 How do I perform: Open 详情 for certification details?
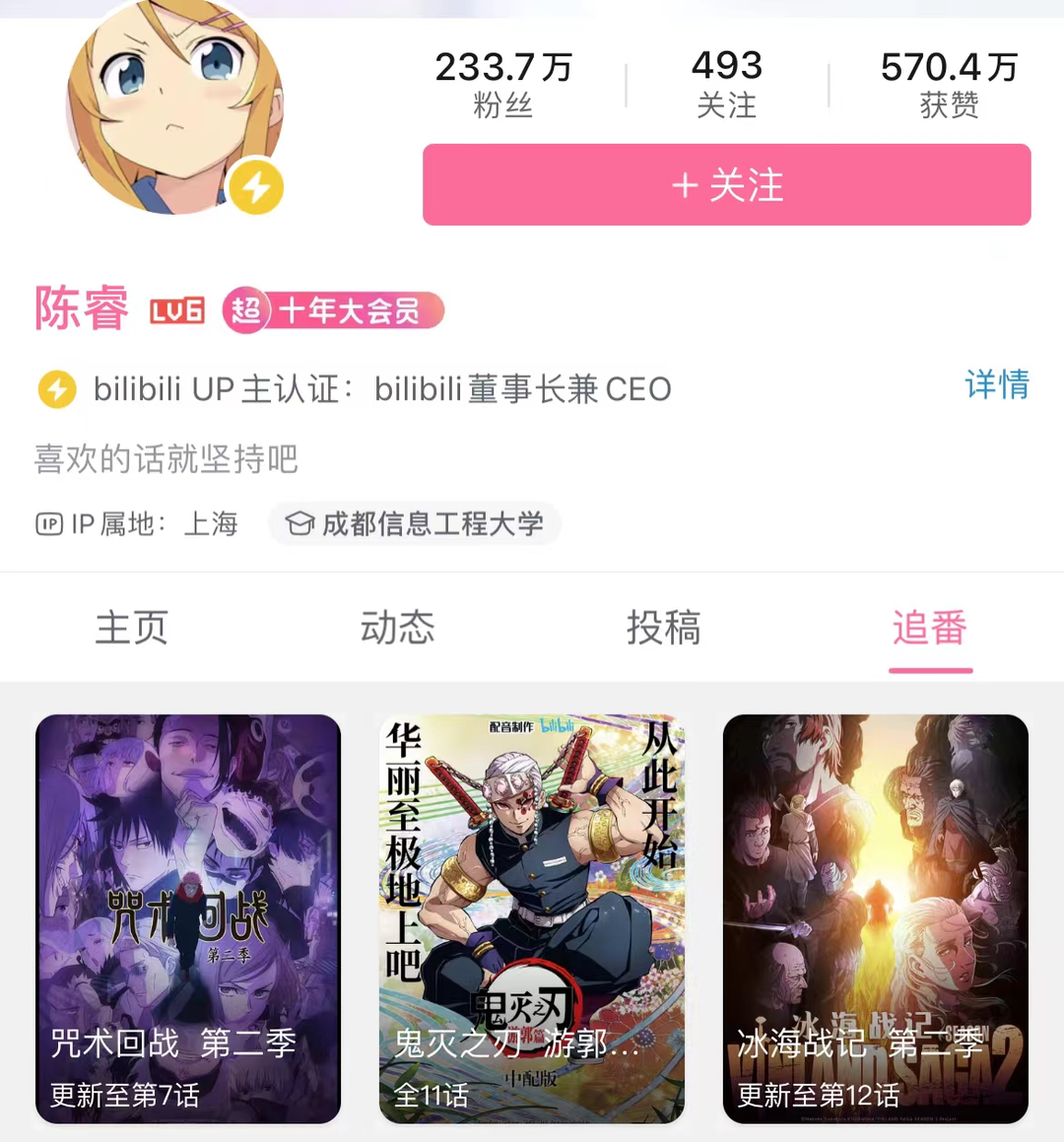[996, 384]
